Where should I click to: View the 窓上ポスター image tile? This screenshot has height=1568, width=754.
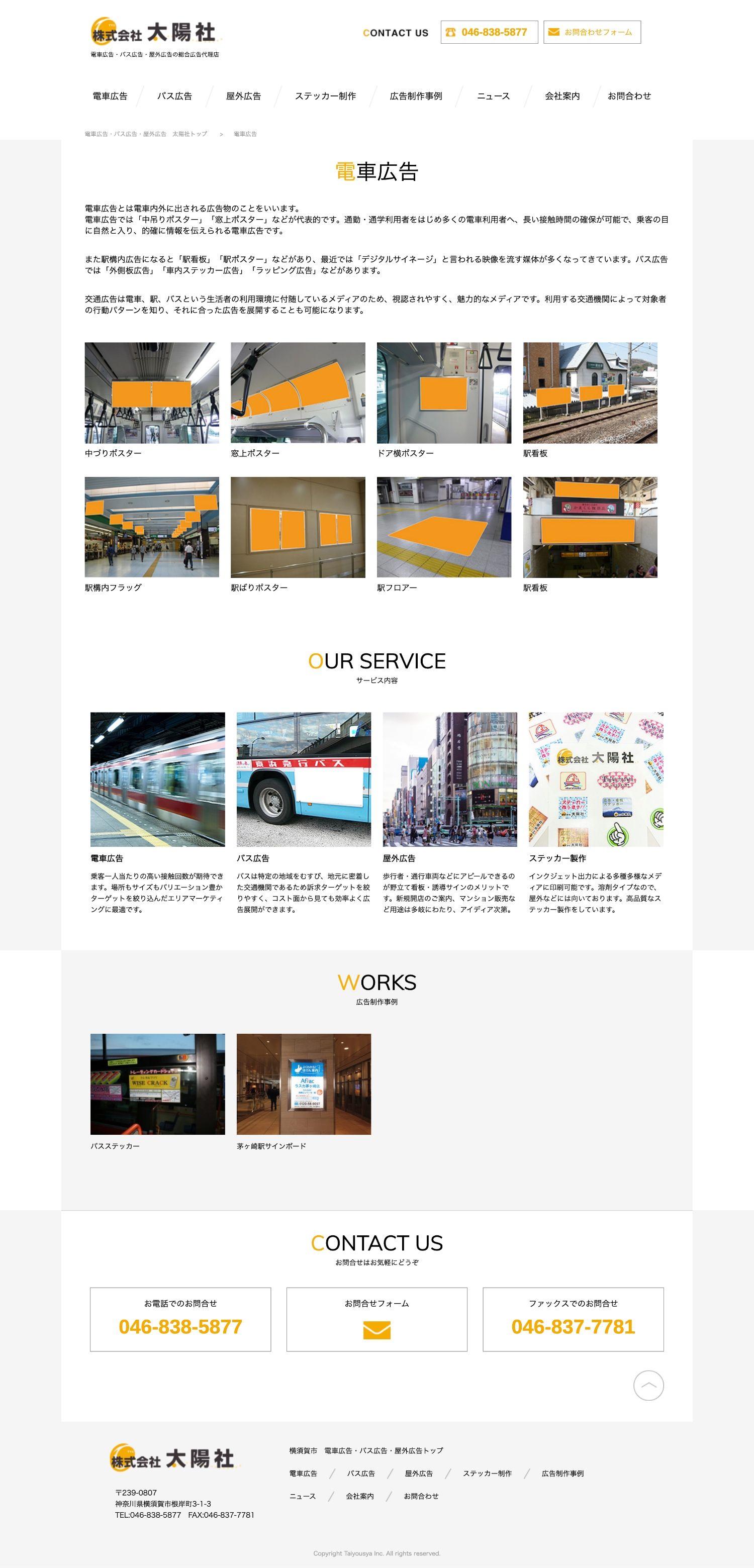pos(298,393)
